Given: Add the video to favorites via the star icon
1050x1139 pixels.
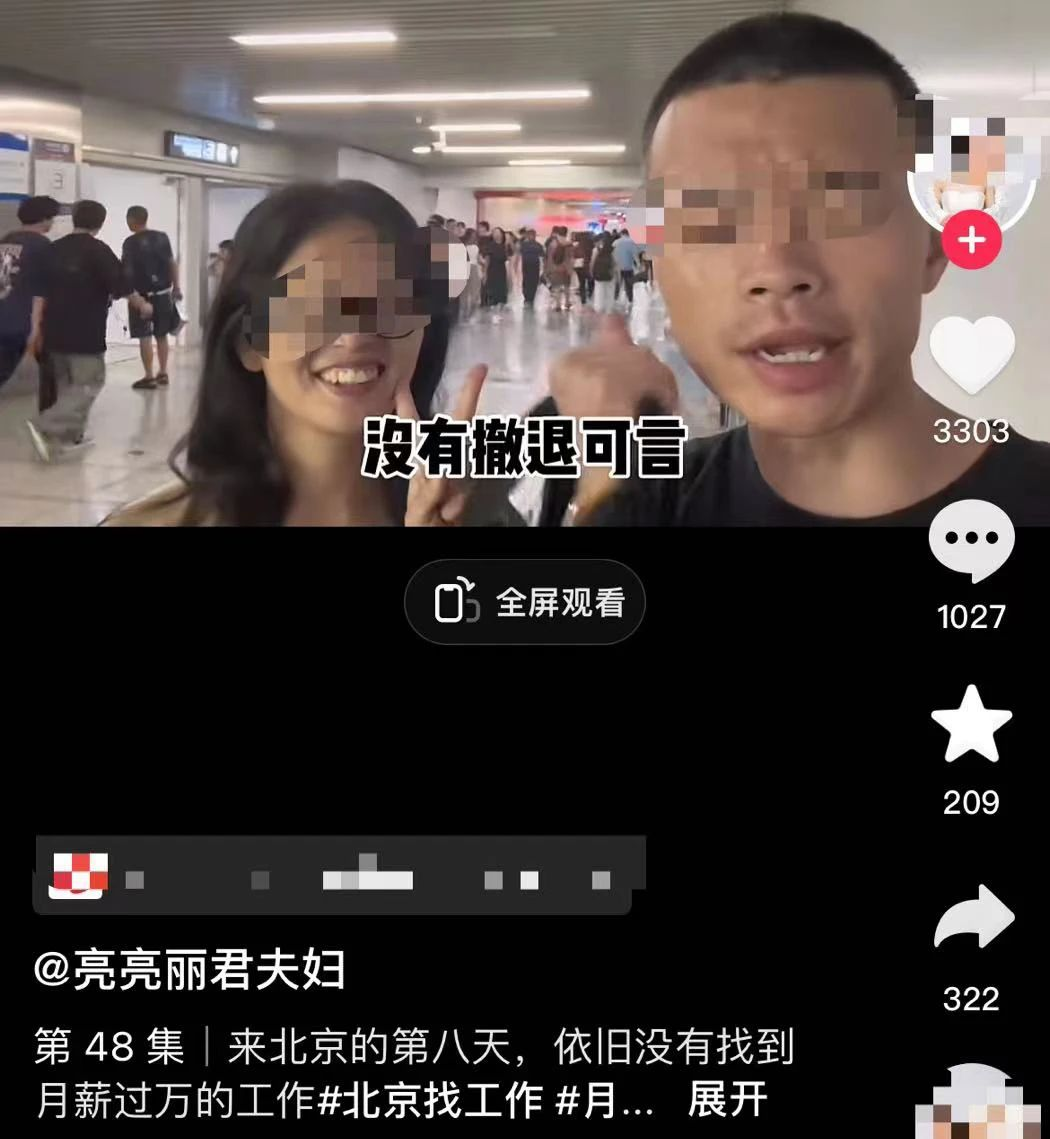Looking at the screenshot, I should 971,726.
